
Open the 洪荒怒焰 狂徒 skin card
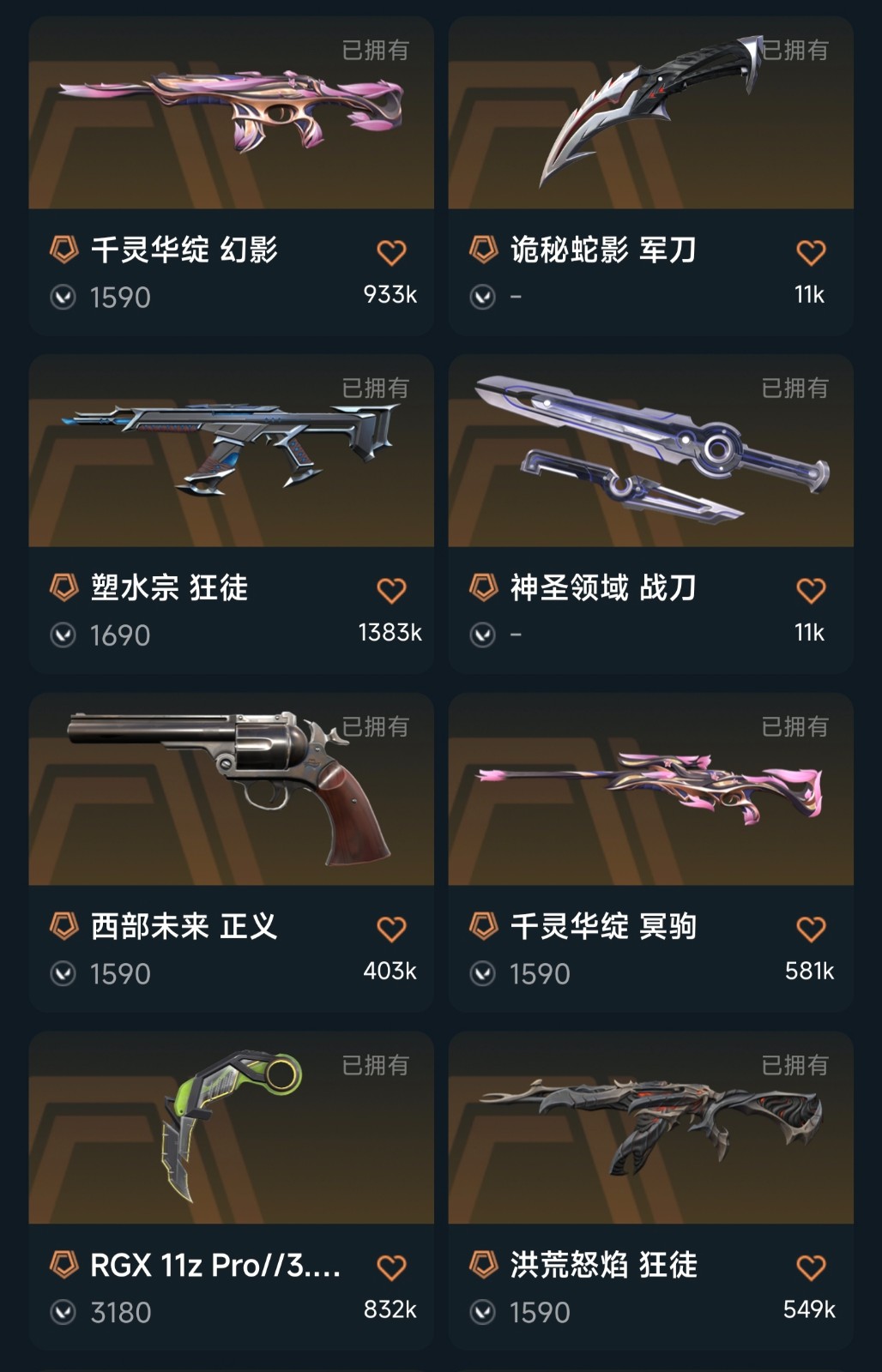click(650, 1191)
